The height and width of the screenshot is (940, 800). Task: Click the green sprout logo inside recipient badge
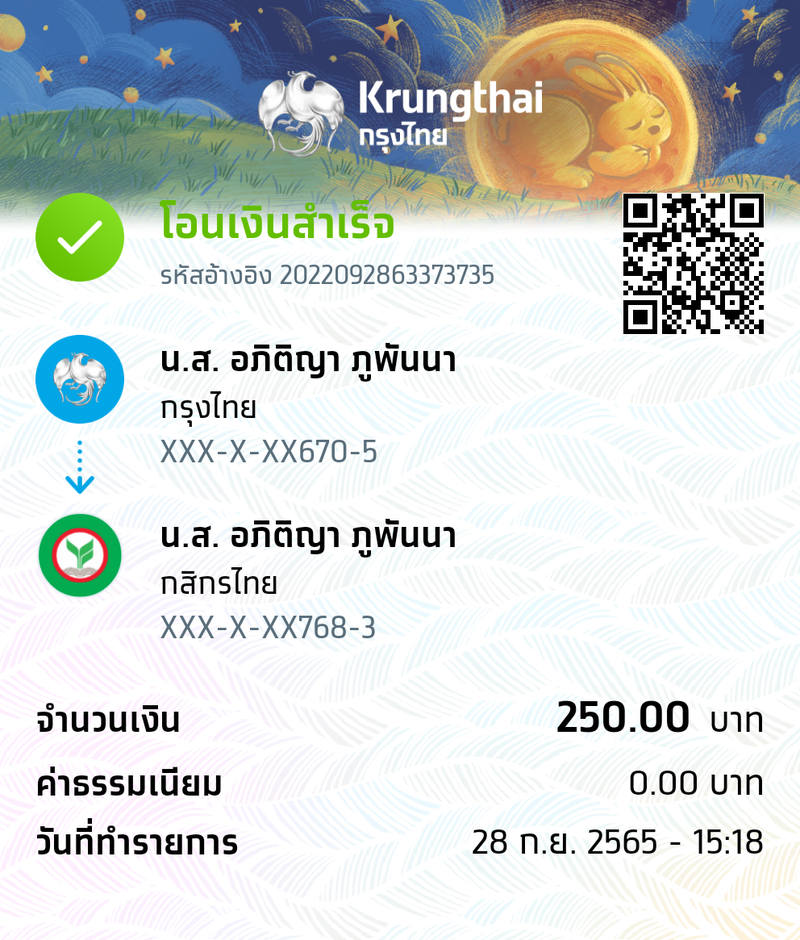coord(80,552)
